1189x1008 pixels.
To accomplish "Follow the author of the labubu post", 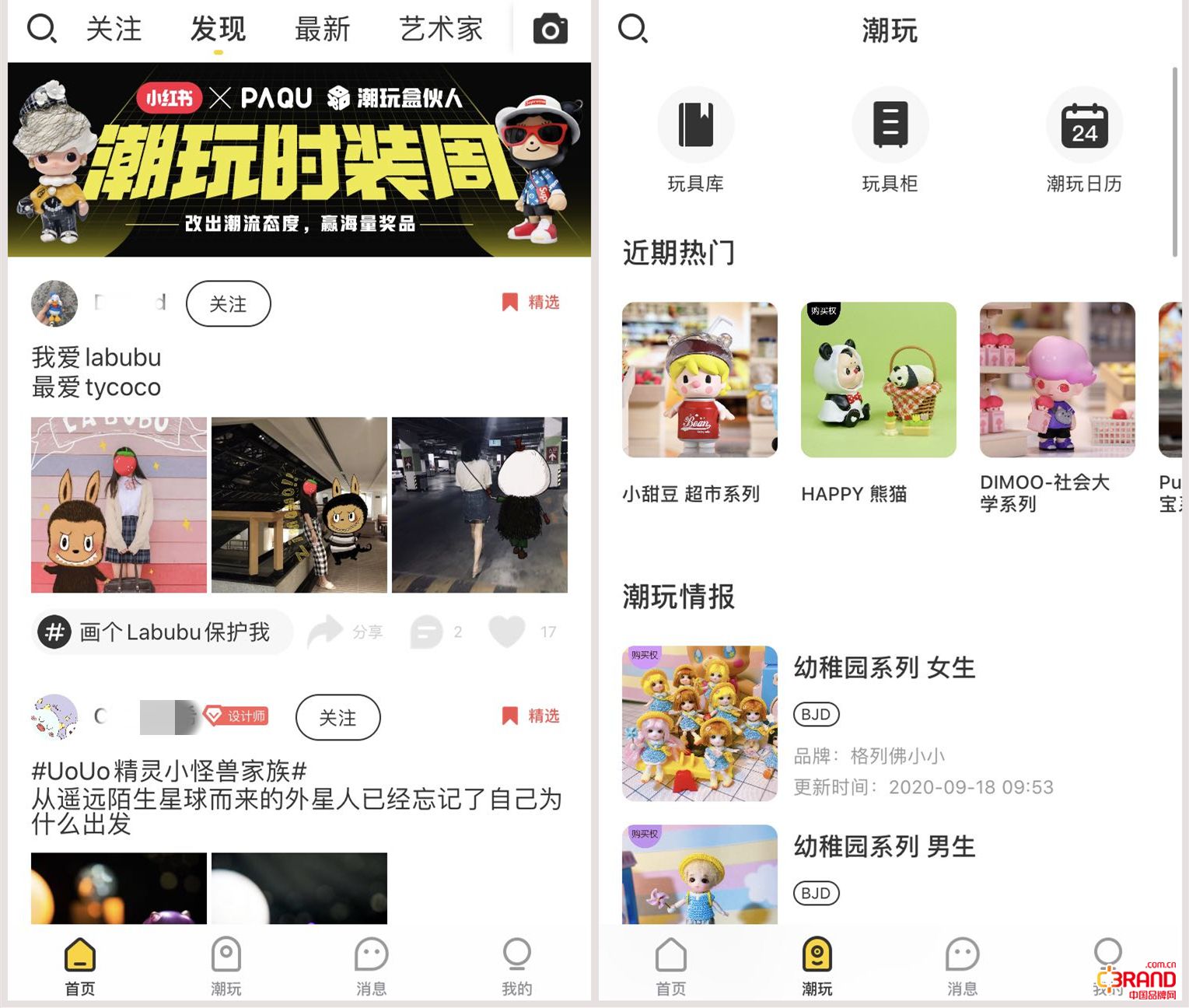I will 228,304.
